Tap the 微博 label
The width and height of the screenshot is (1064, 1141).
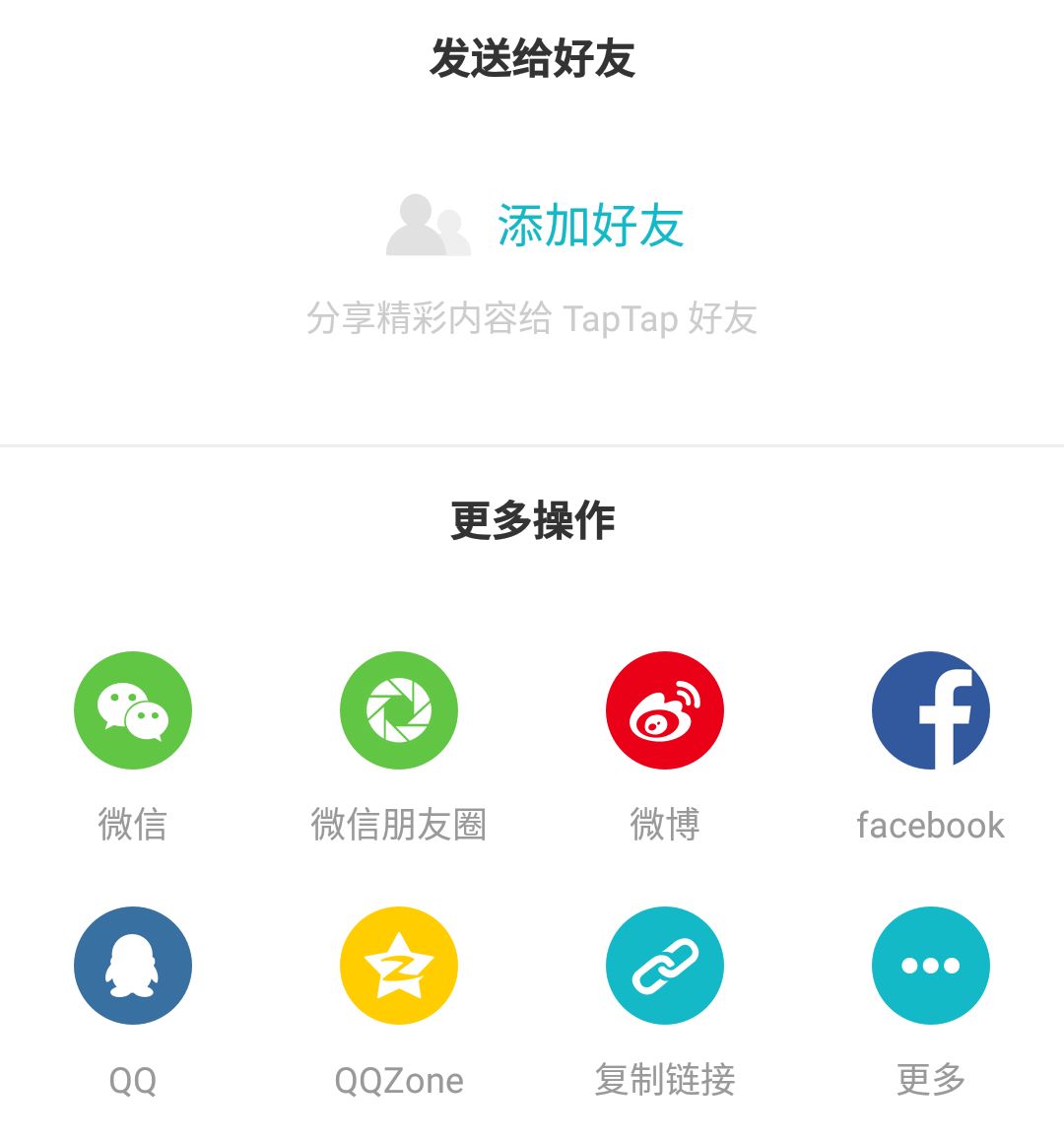click(665, 828)
